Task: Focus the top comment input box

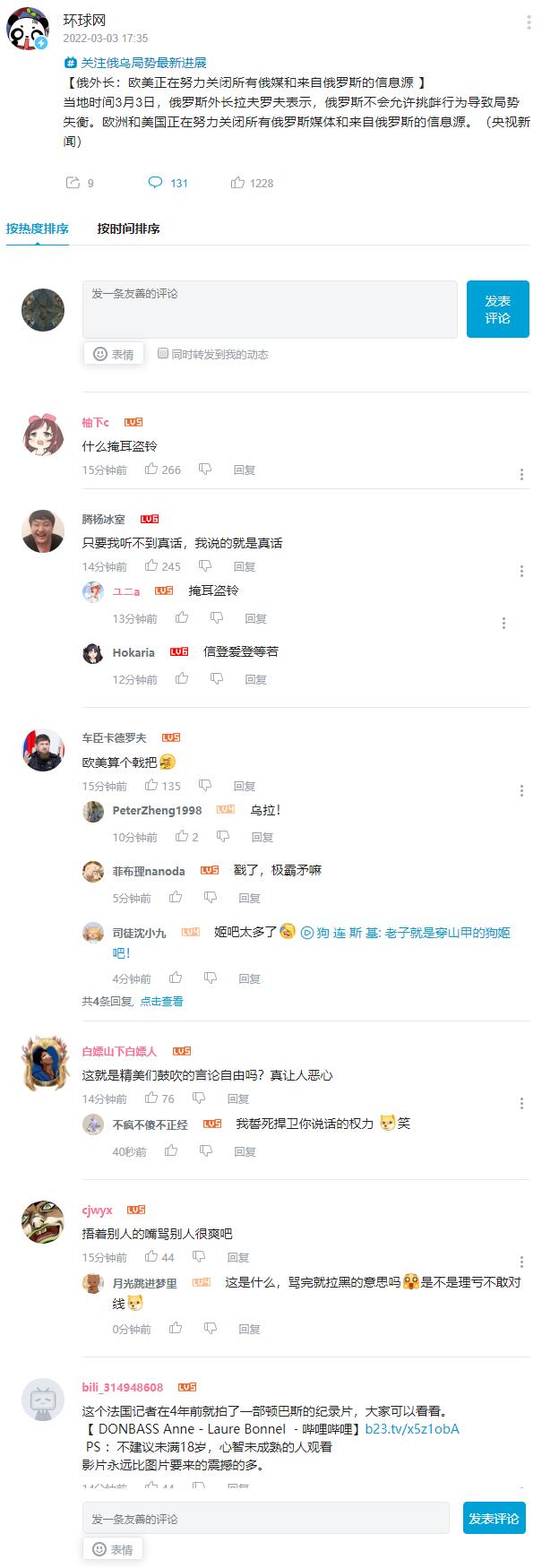Action: click(x=270, y=309)
